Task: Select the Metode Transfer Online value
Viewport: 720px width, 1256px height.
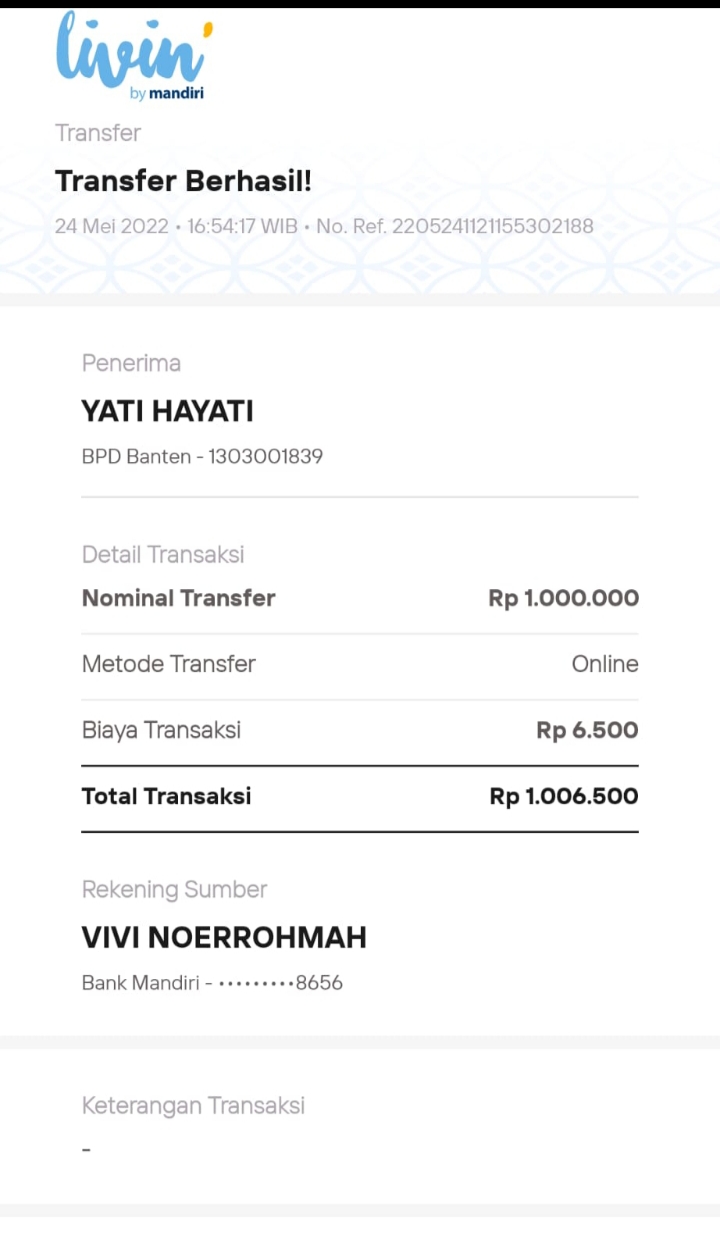Action: (x=605, y=663)
